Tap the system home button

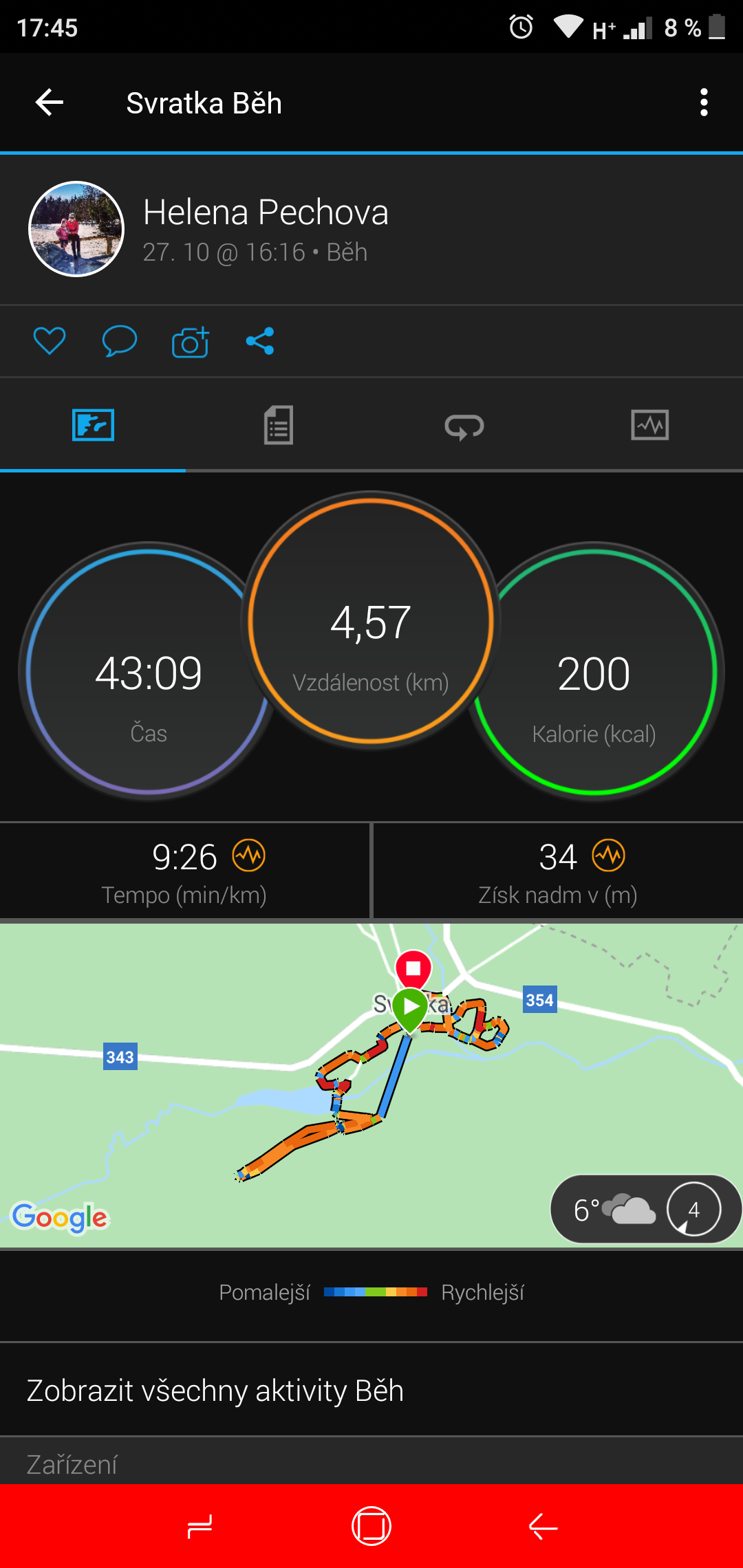[371, 1526]
